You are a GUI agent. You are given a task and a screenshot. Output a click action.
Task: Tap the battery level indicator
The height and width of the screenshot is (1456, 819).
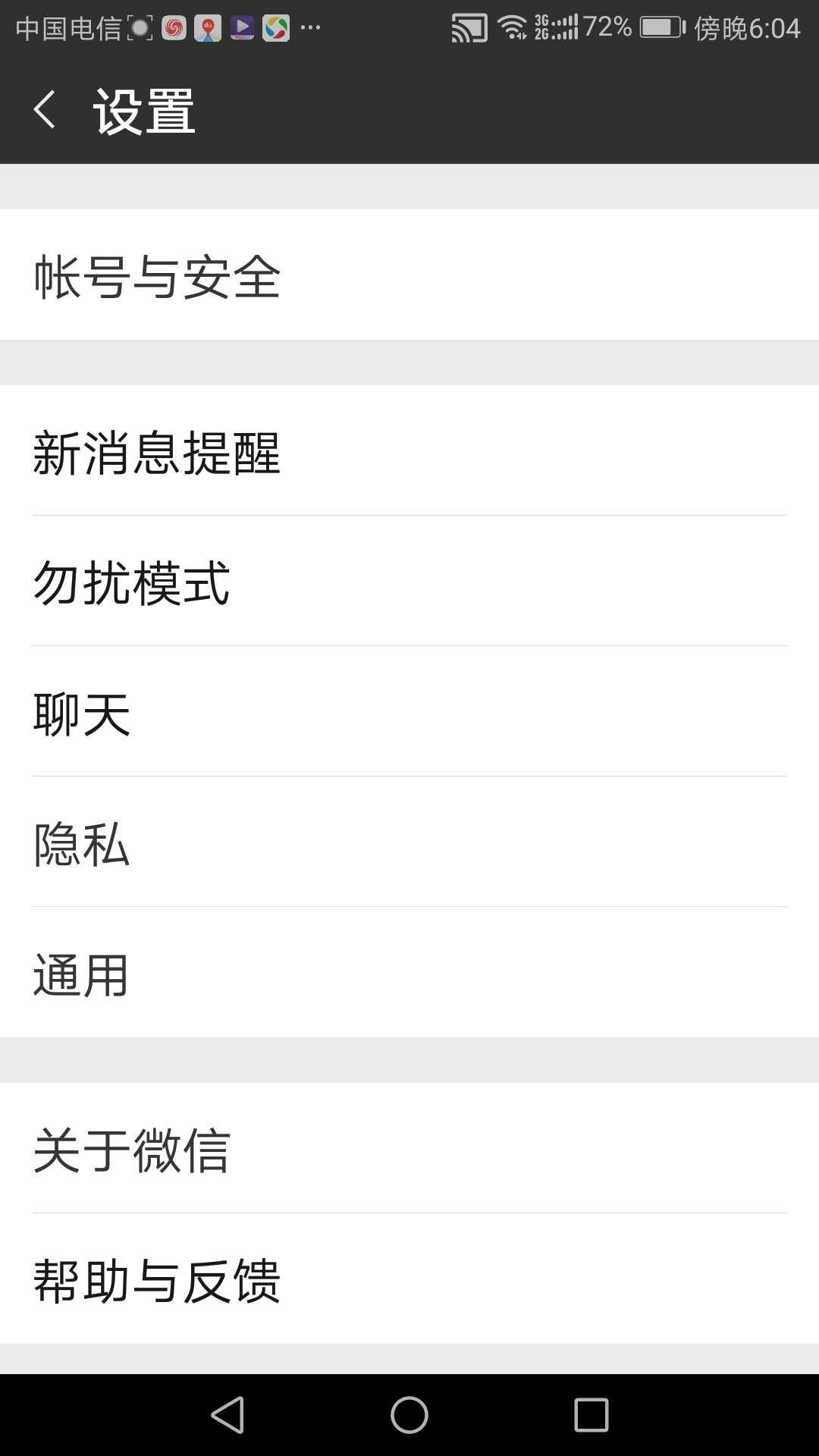(x=657, y=27)
